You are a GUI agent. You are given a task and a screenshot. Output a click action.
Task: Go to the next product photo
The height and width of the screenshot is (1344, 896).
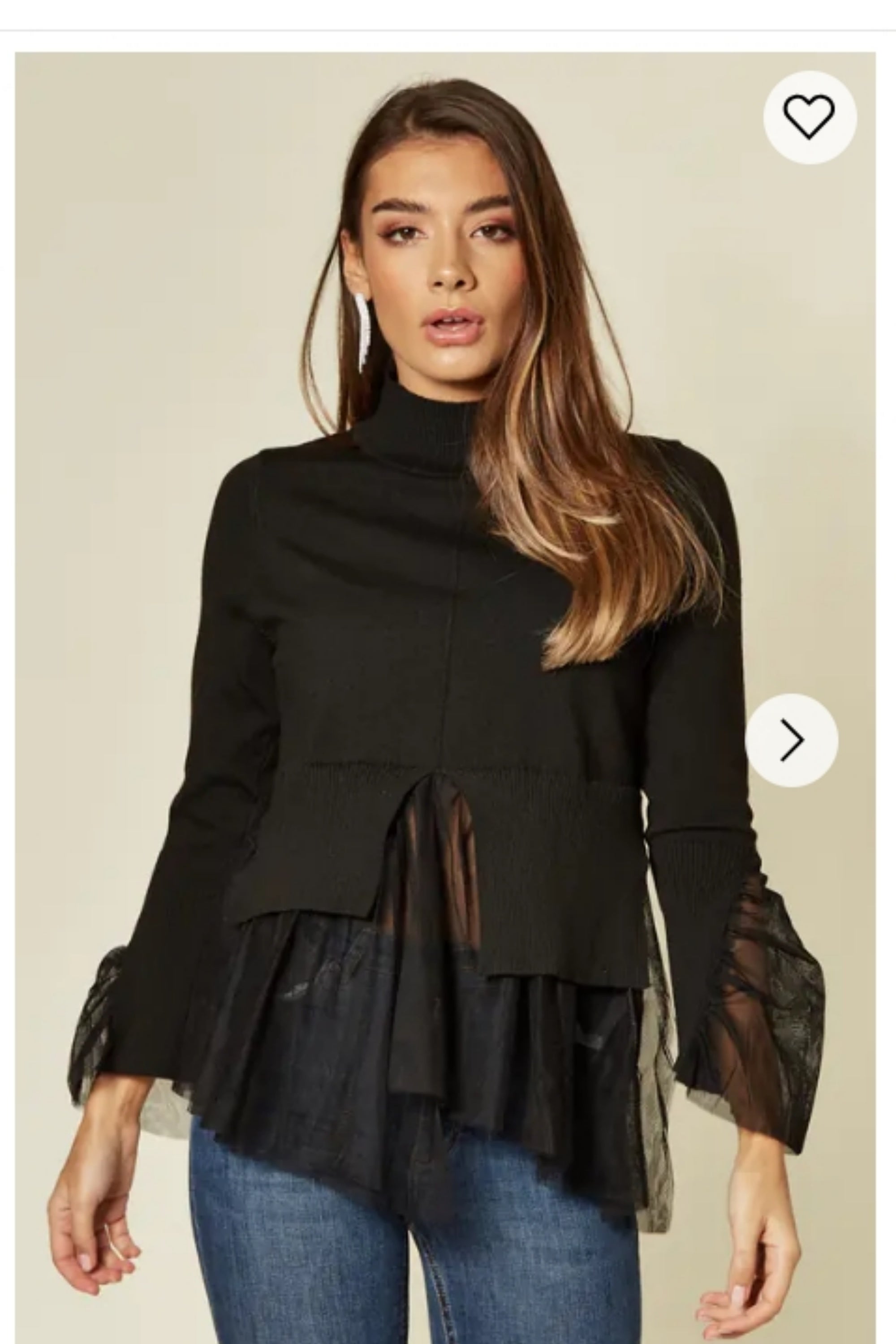tap(792, 740)
